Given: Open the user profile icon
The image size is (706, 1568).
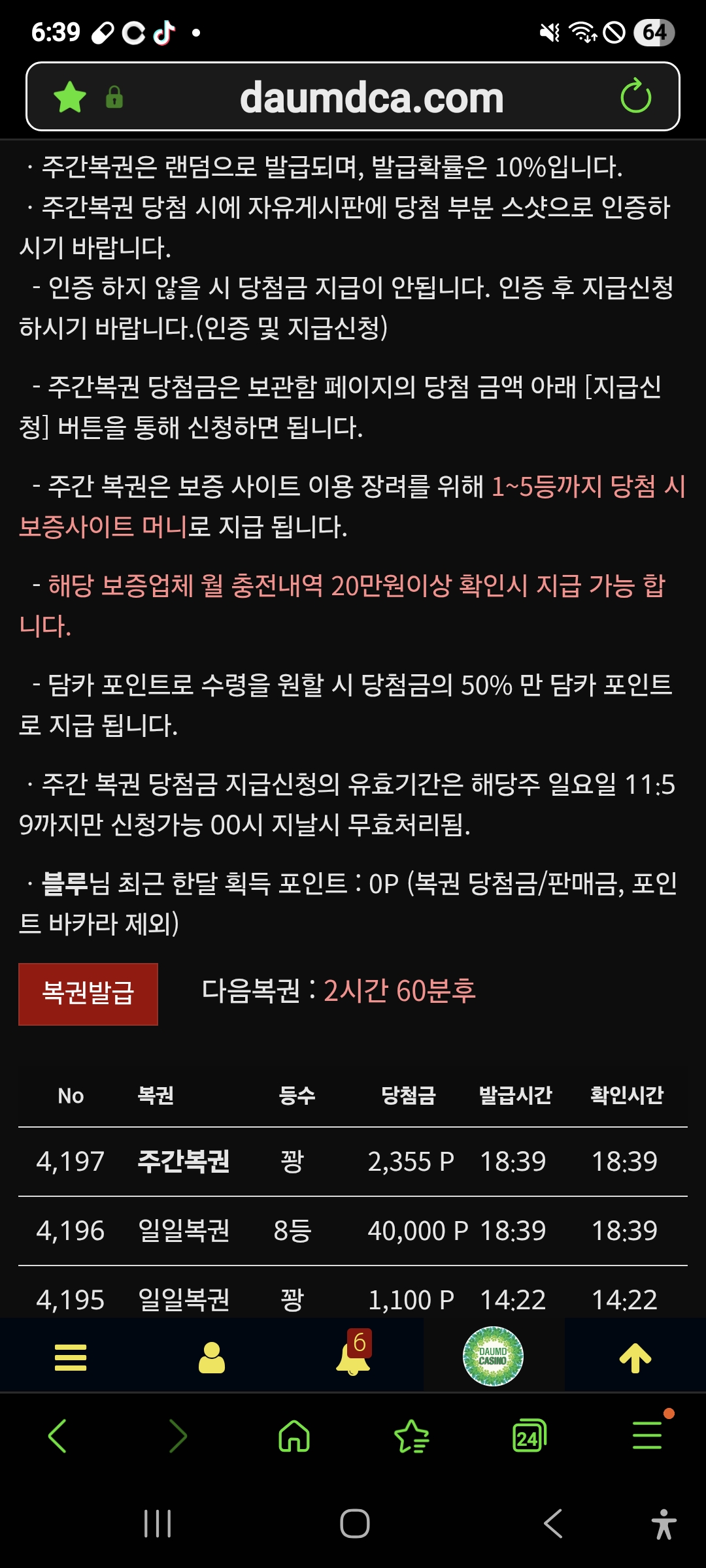Looking at the screenshot, I should (211, 1358).
